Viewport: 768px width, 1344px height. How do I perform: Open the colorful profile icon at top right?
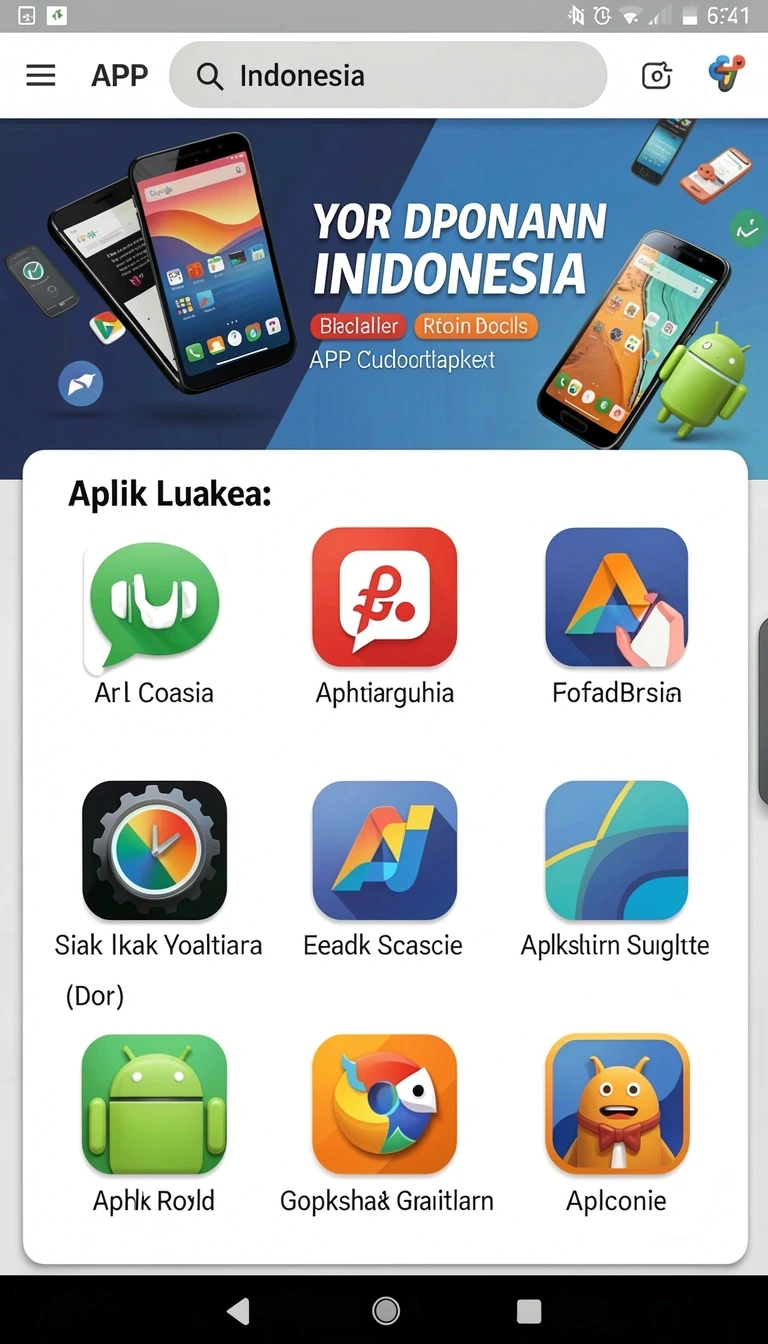click(727, 74)
